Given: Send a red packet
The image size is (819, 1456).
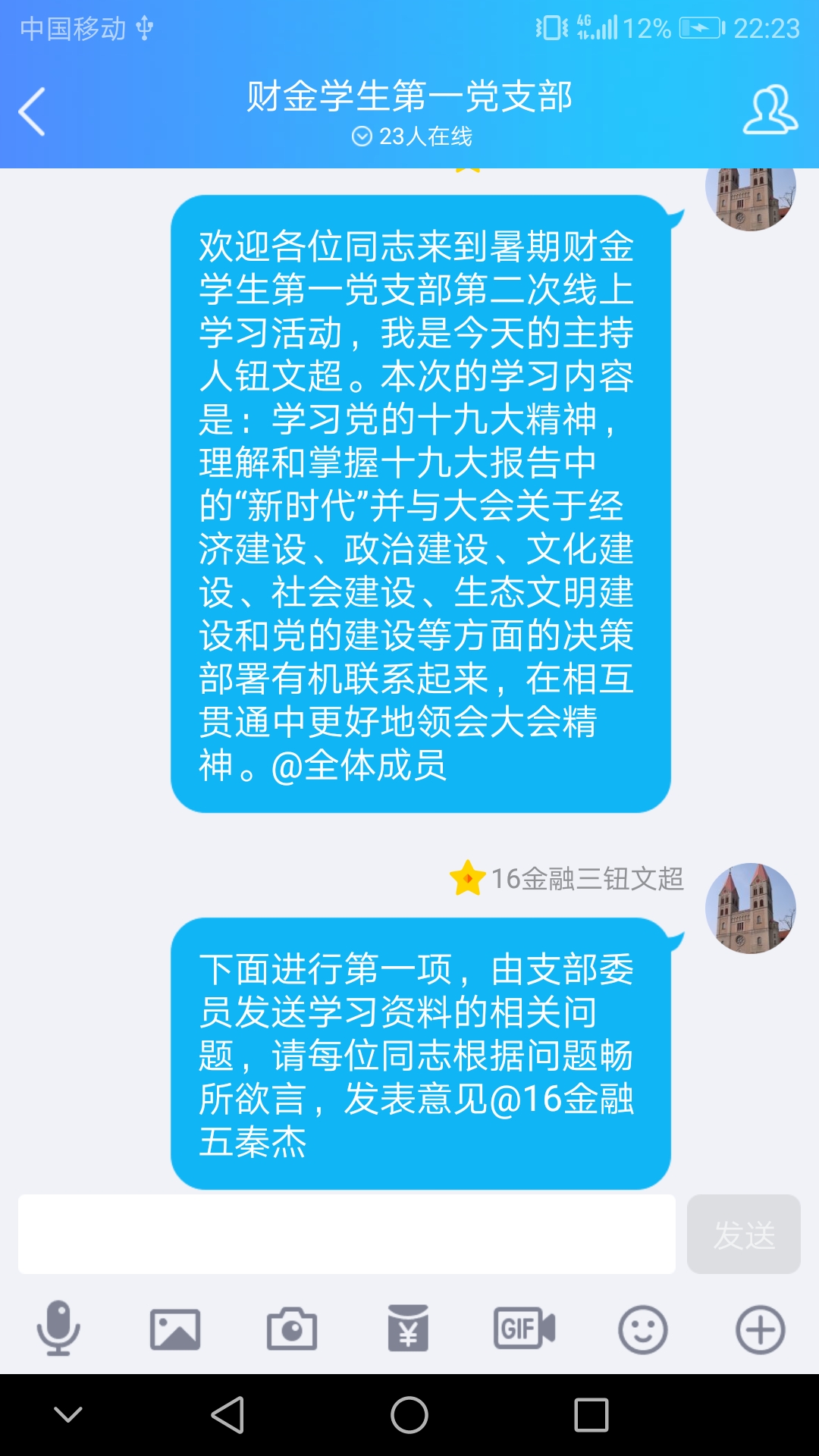Looking at the screenshot, I should [x=408, y=1329].
